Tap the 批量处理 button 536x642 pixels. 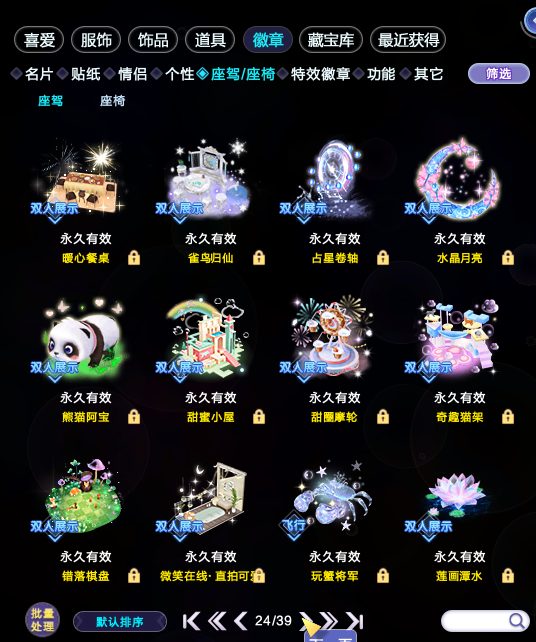42,620
